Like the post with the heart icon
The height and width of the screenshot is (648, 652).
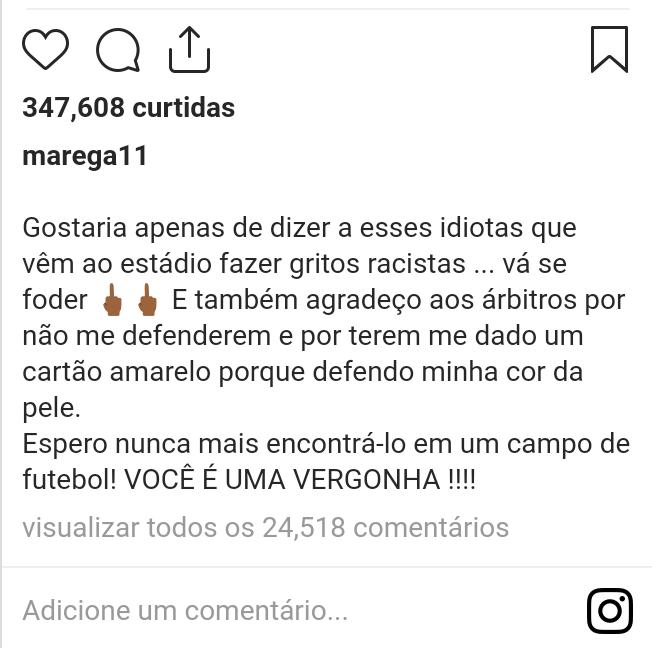[45, 50]
